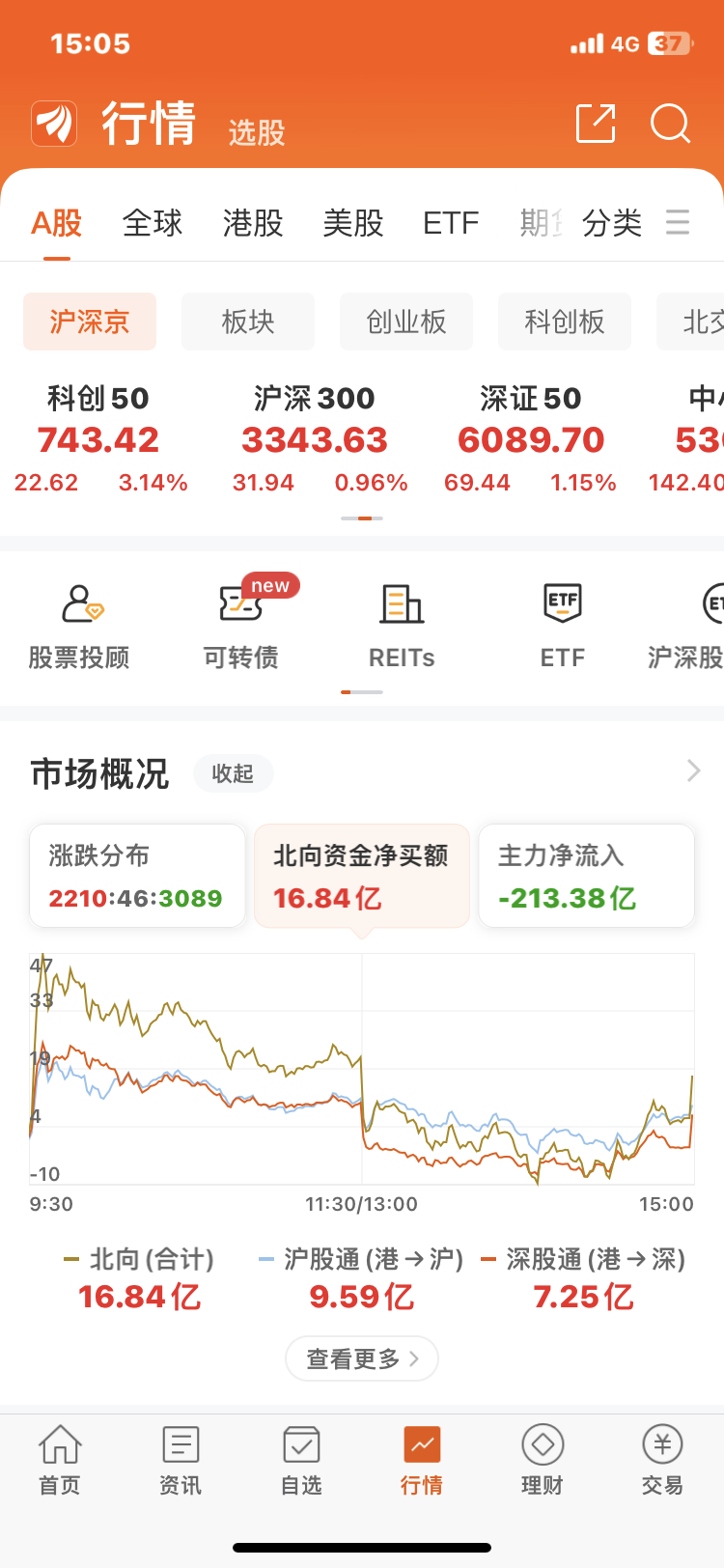Tap 查看更多 to see more
724x1568 pixels.
click(362, 1358)
